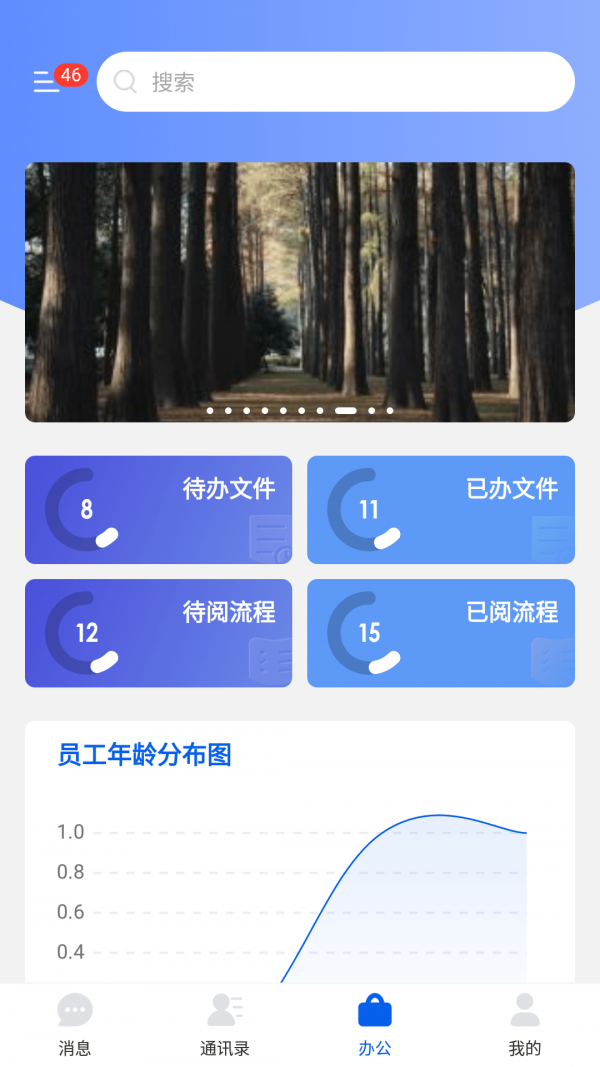Viewport: 600px width, 1067px height.
Task: Tap the 搜索 search field
Action: click(x=335, y=82)
